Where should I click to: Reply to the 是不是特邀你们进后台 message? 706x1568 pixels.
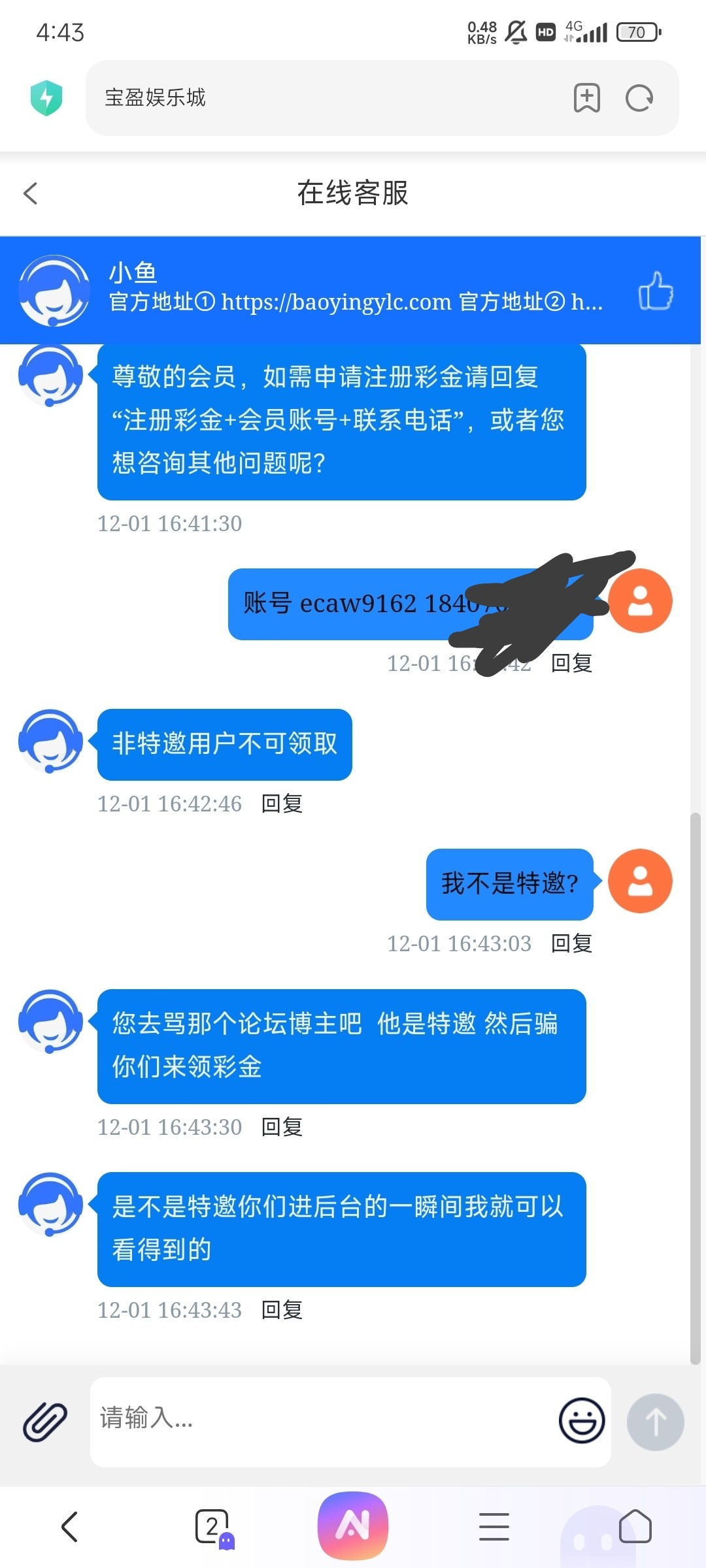282,1310
